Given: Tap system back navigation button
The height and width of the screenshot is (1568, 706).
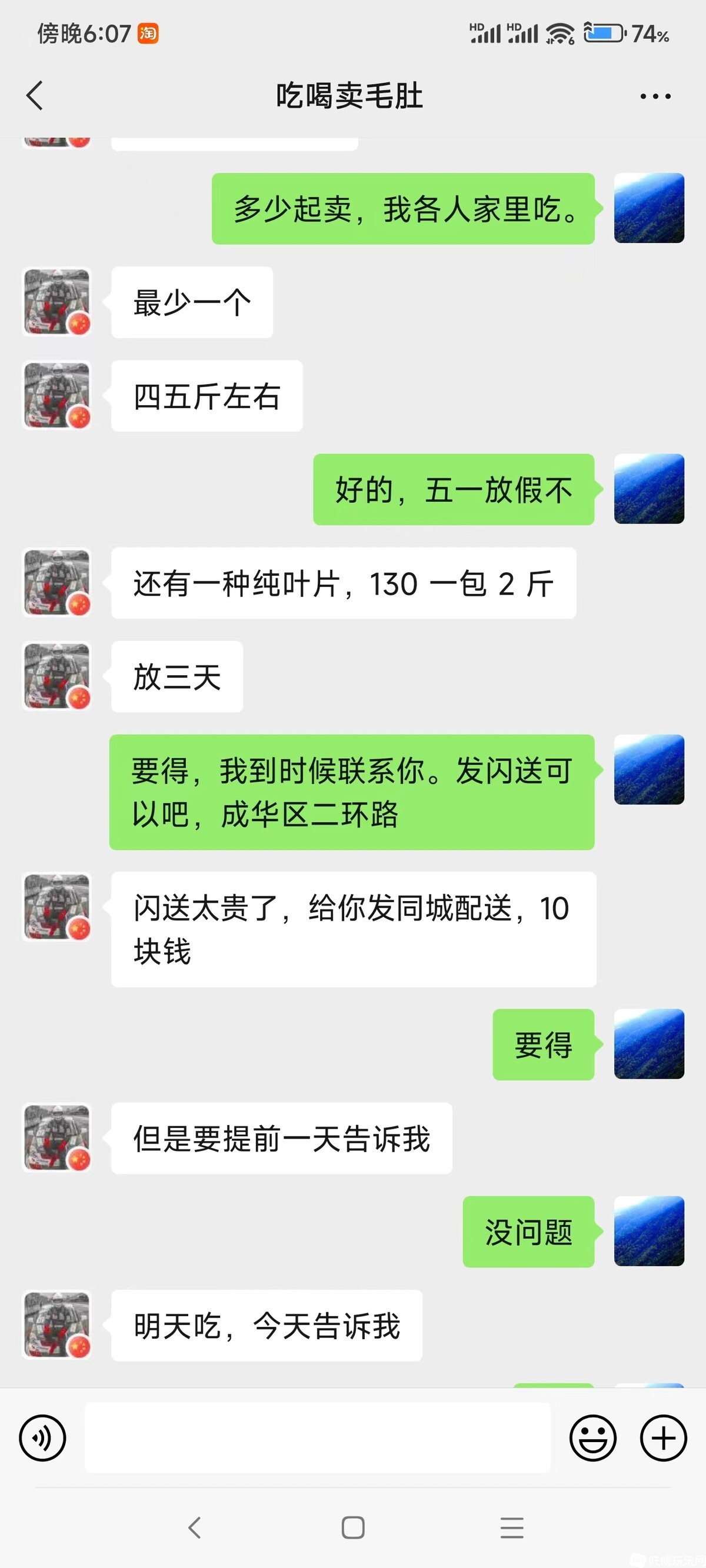Looking at the screenshot, I should [x=195, y=1528].
